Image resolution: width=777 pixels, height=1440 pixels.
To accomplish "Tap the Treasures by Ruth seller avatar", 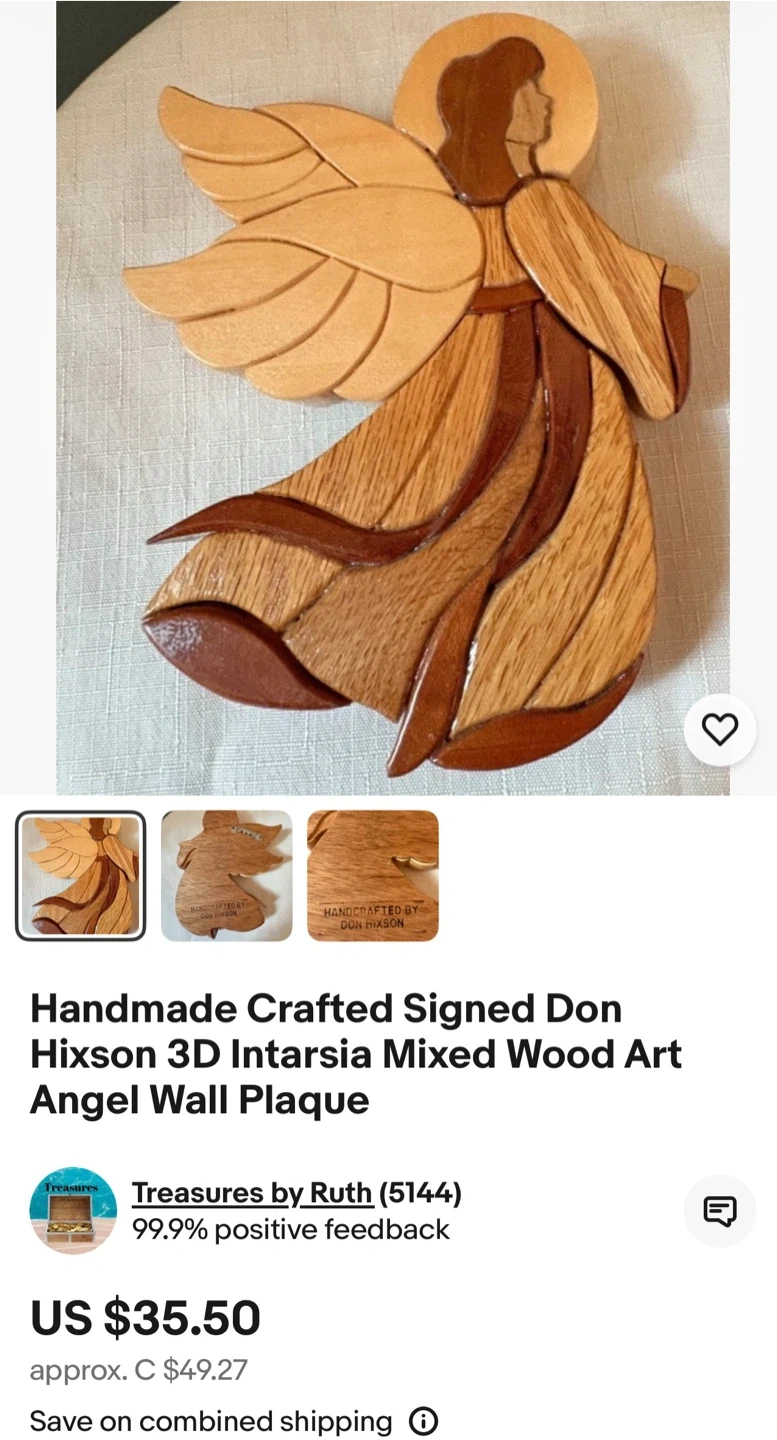I will point(73,1211).
